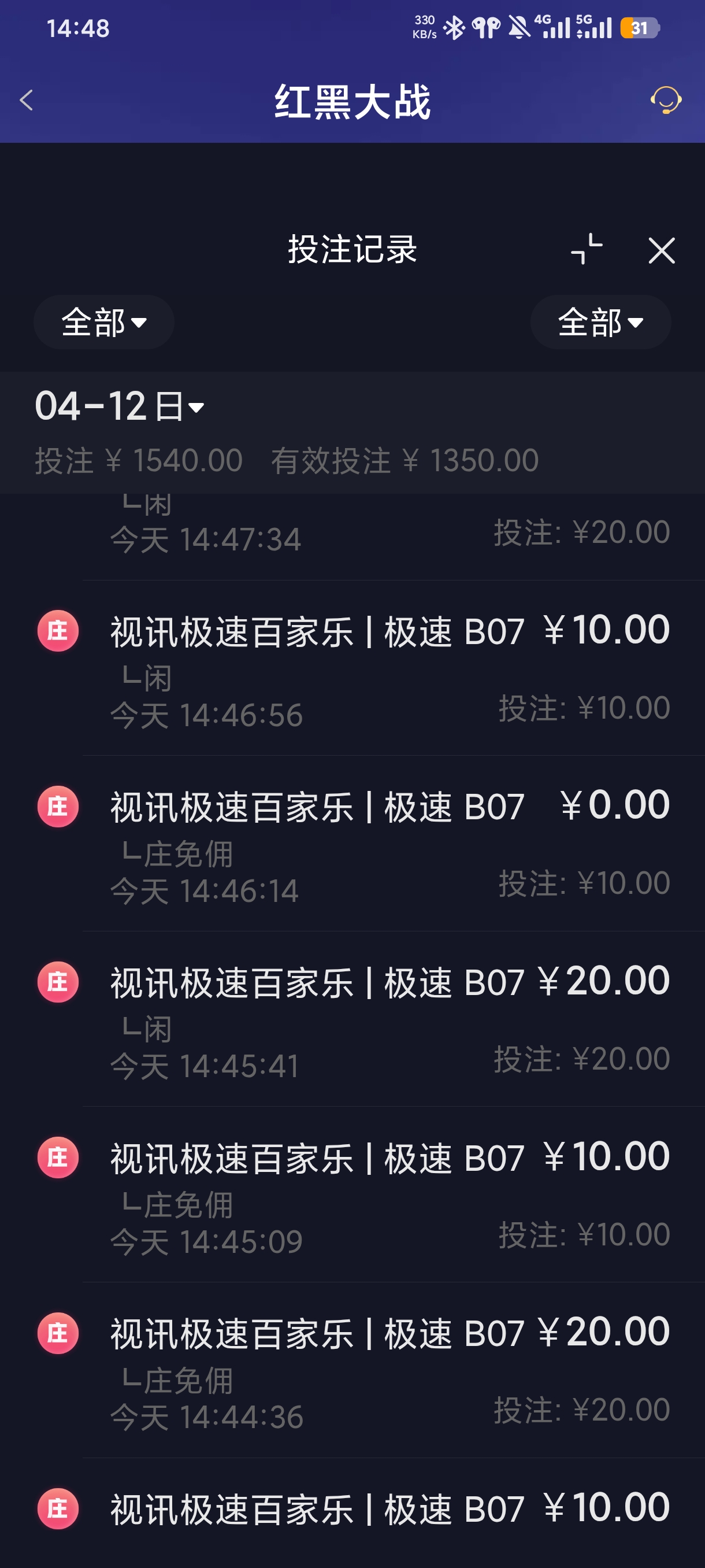Collapse the 投注记录 panel

[587, 250]
